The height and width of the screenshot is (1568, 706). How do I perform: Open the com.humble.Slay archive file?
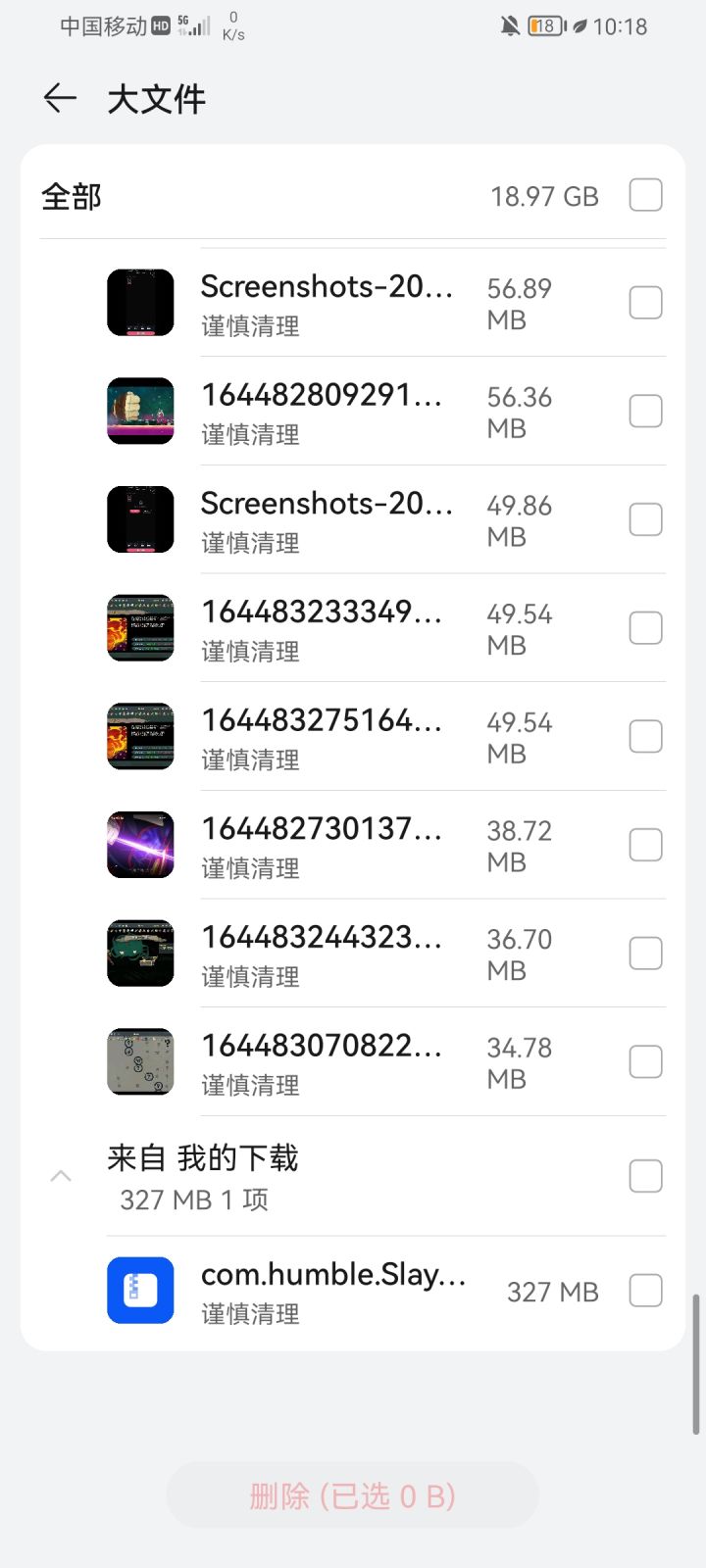pos(331,1291)
